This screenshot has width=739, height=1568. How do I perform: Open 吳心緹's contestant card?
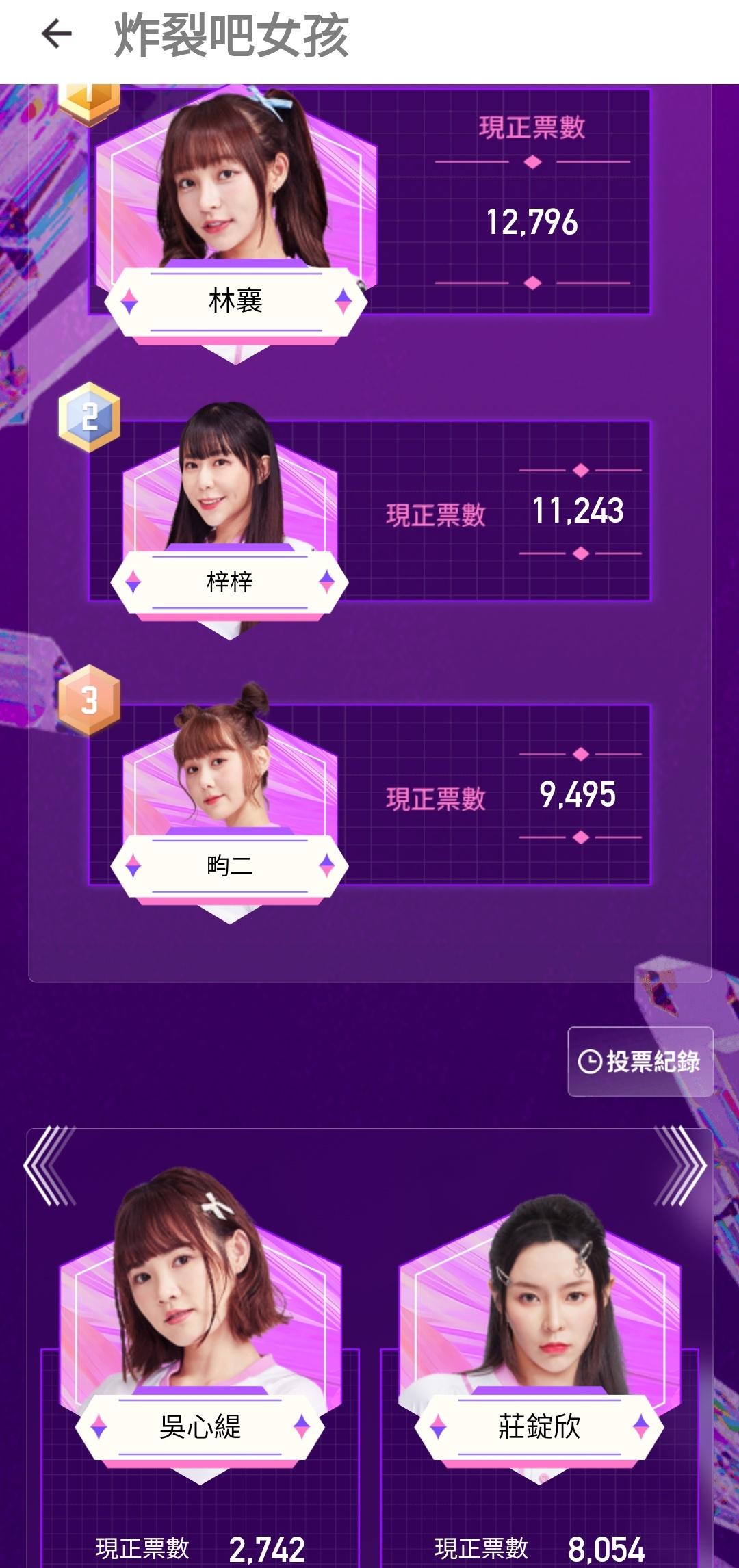click(200, 1361)
